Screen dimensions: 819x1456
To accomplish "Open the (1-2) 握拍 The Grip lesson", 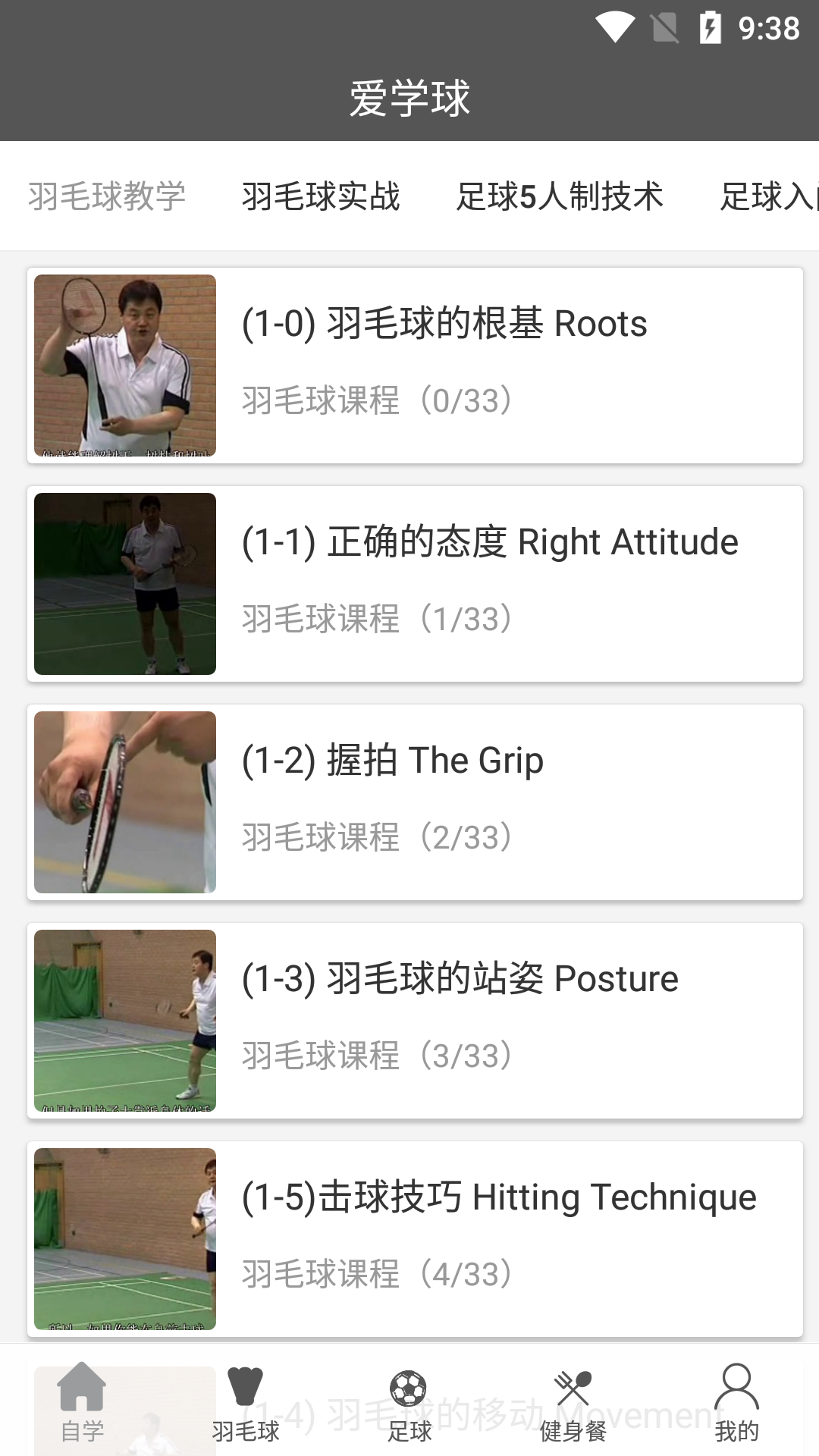I will tap(415, 802).
